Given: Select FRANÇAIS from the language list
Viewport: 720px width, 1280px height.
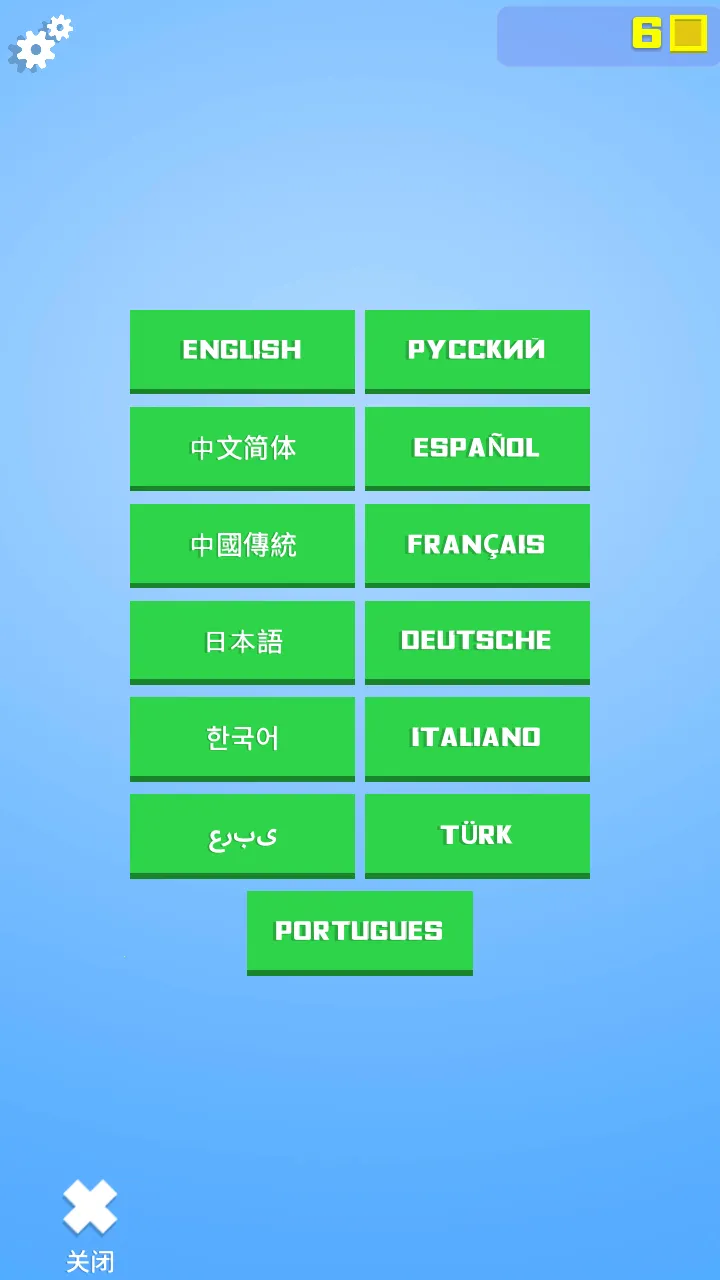Looking at the screenshot, I should pos(478,544).
